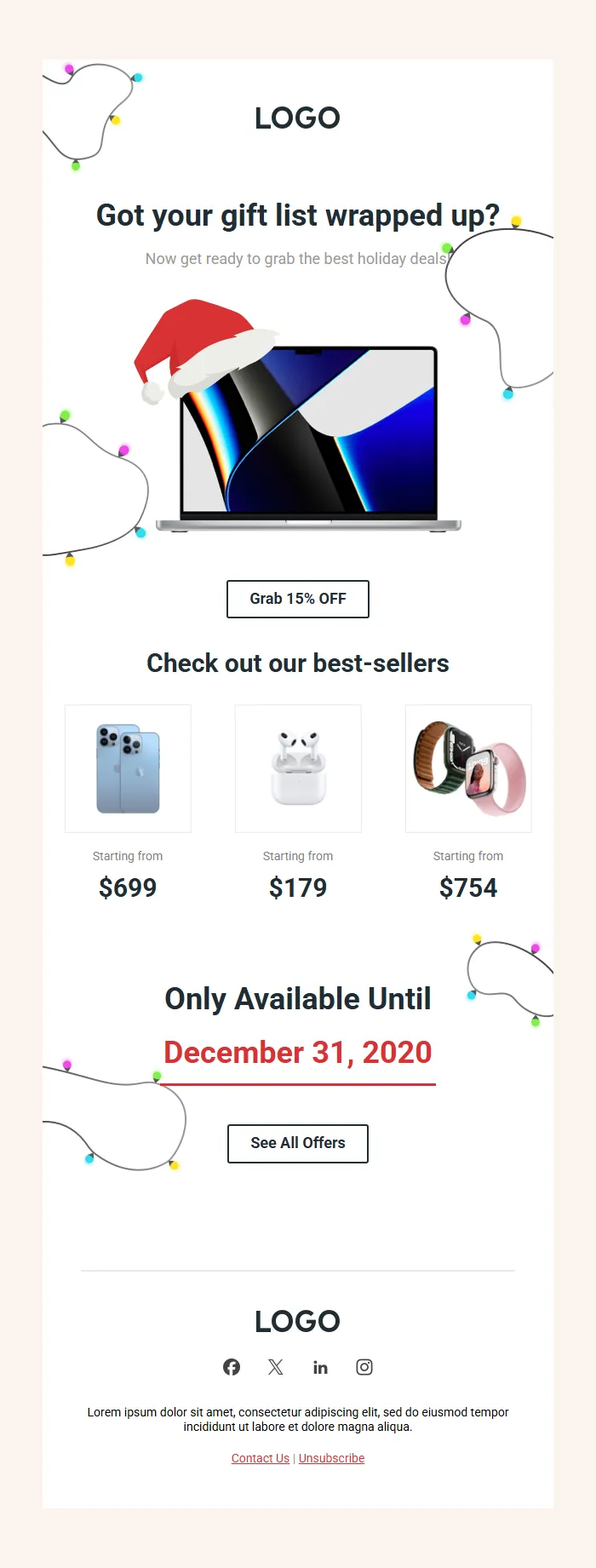Image resolution: width=596 pixels, height=1568 pixels.
Task: Follow the Contact Us link
Action: click(x=261, y=1458)
